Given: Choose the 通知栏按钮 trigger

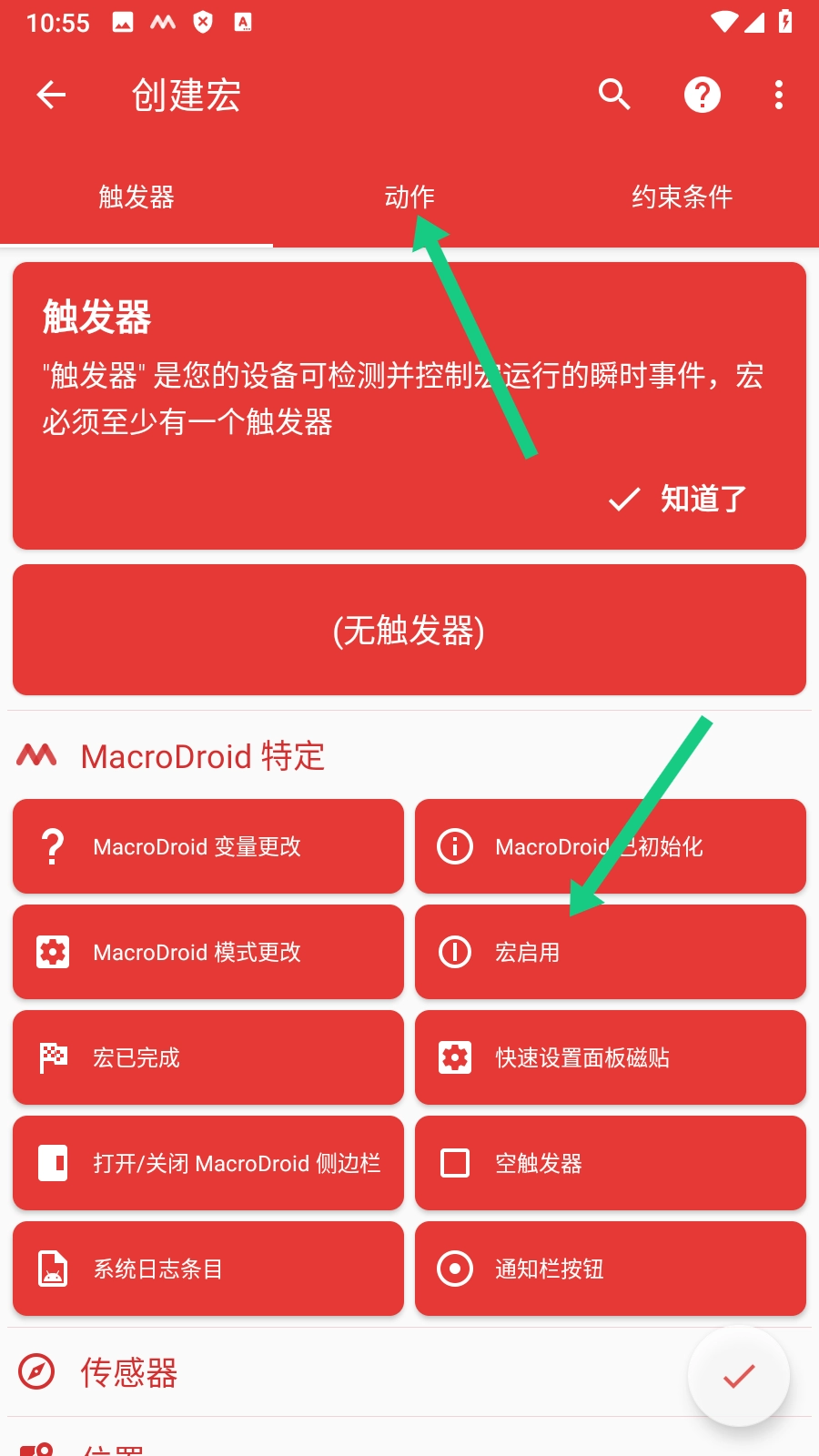Looking at the screenshot, I should click(611, 1269).
